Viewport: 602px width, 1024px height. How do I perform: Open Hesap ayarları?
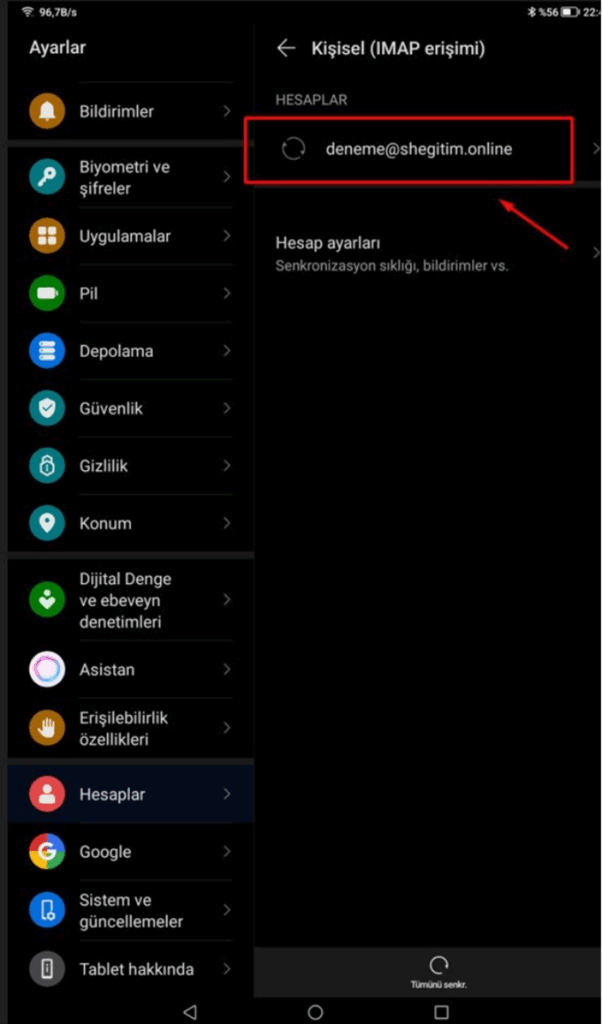tap(428, 254)
